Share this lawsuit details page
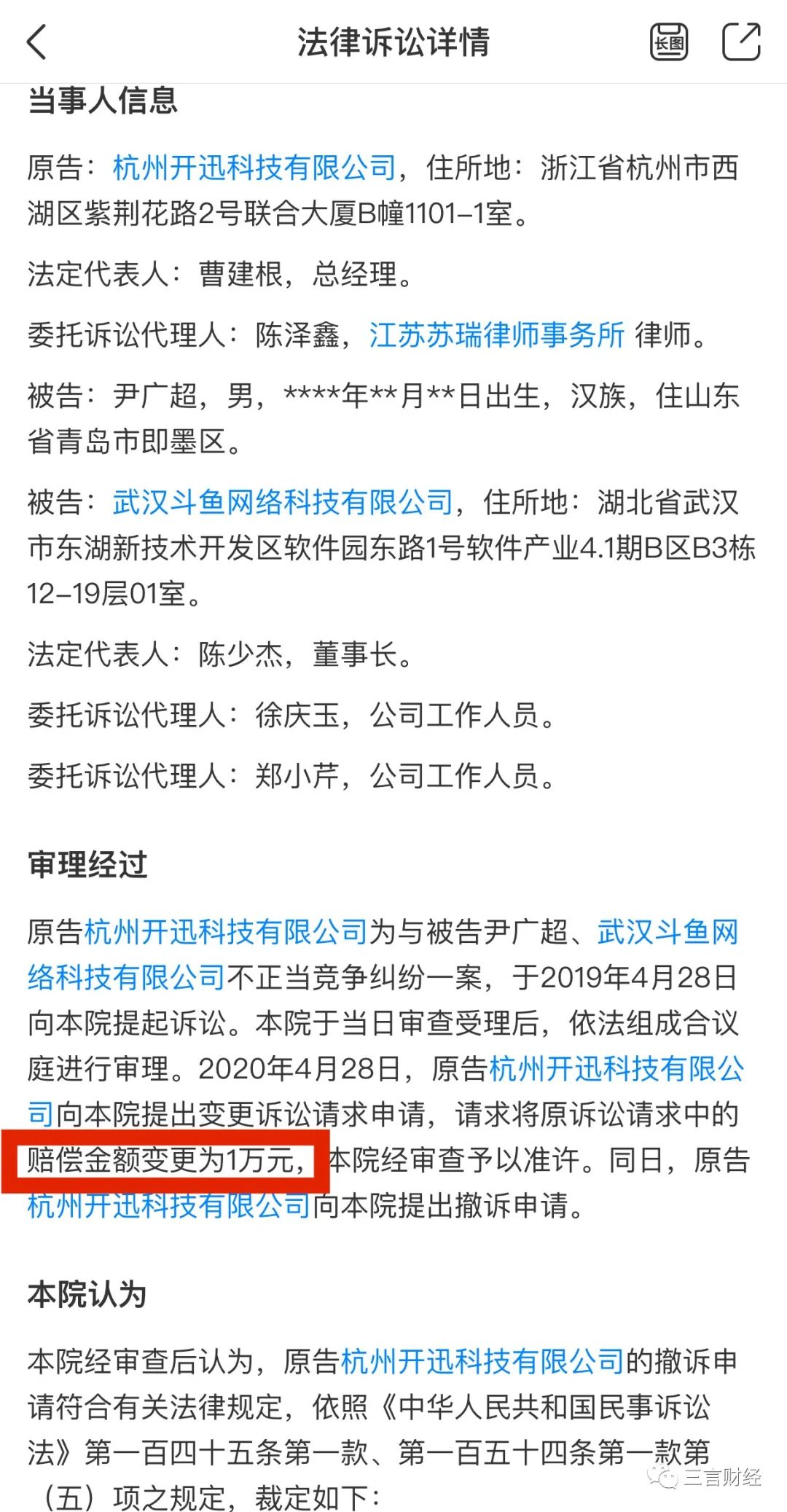This screenshot has width=787, height=1512. tap(741, 42)
